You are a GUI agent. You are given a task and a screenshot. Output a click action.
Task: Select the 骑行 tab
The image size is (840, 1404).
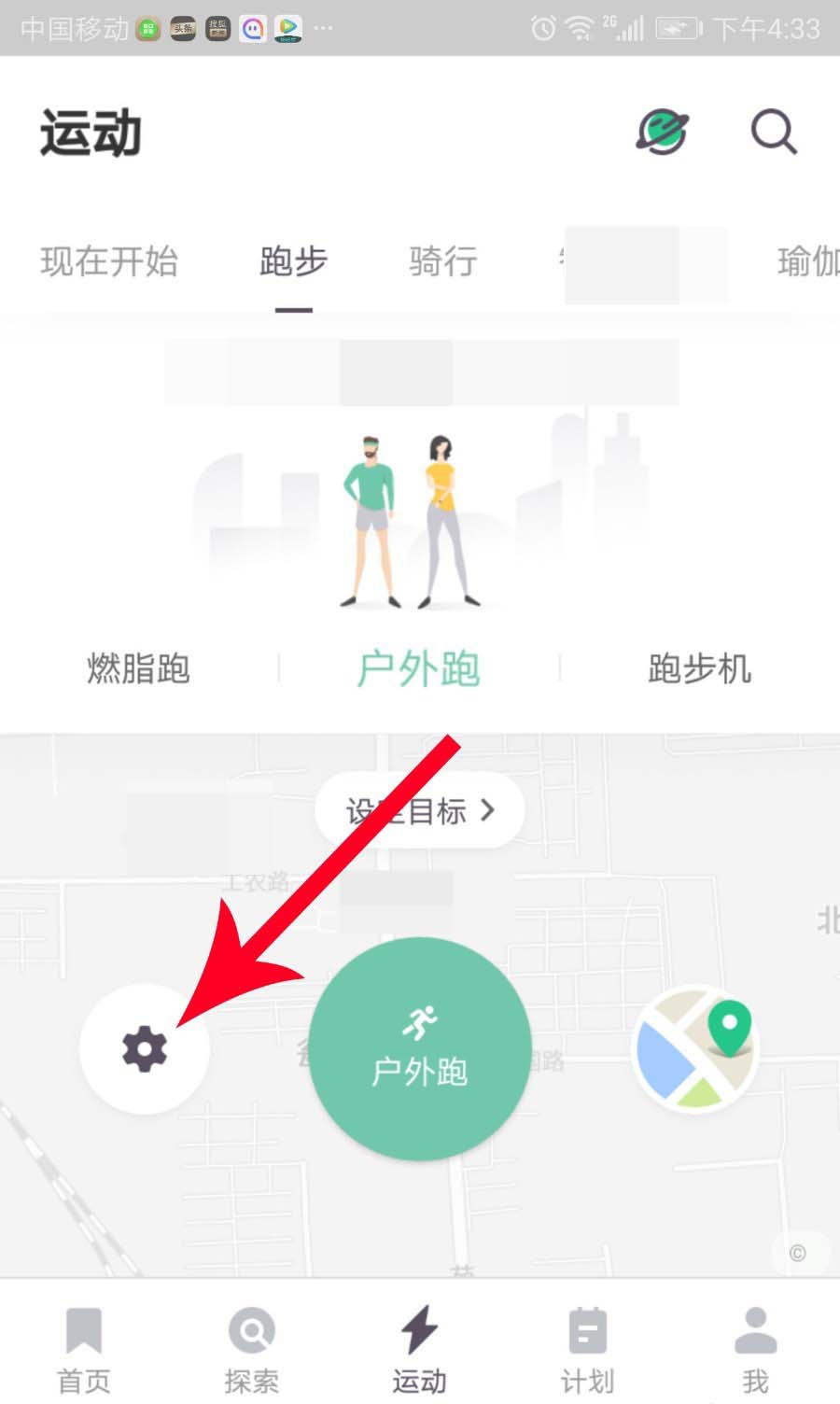coord(442,261)
